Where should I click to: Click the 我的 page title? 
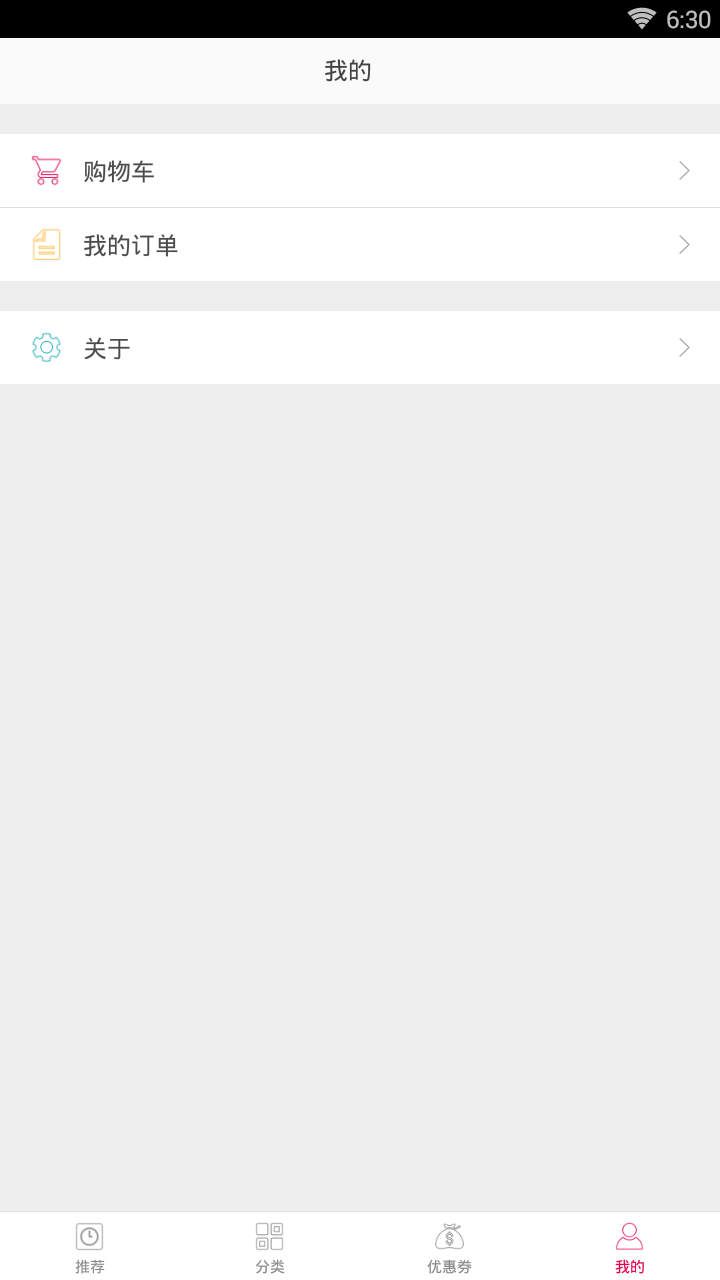coord(348,70)
